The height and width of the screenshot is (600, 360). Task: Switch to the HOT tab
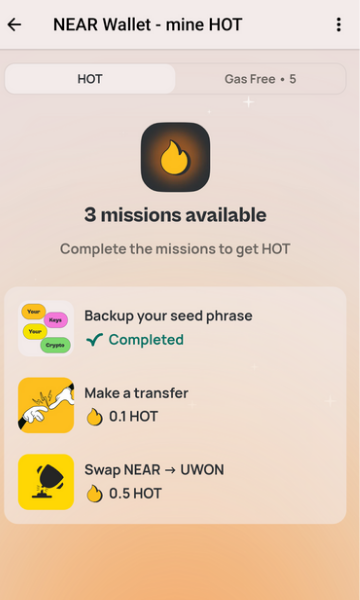[x=90, y=79]
